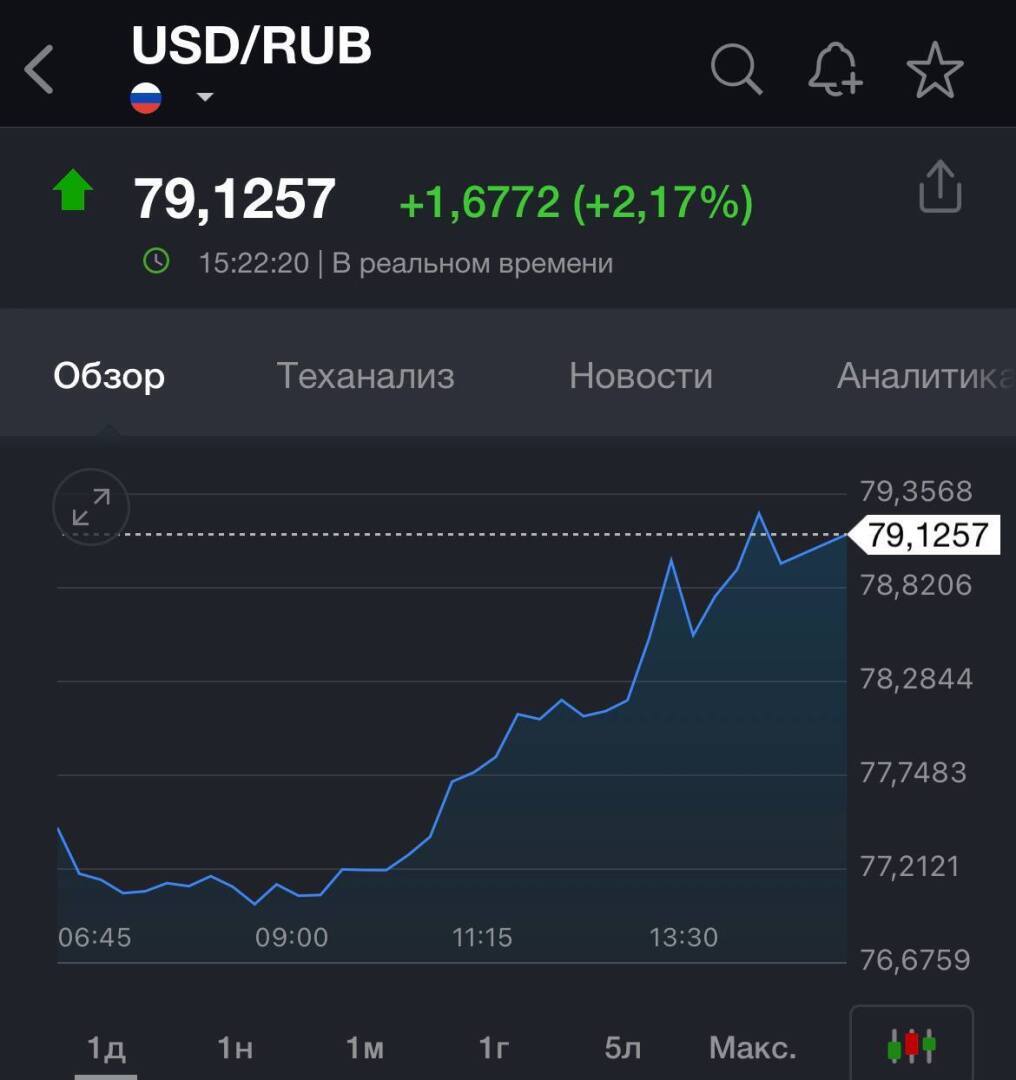The image size is (1016, 1080).
Task: Change chart type with the candlestick button
Action: pyautogui.click(x=911, y=1045)
